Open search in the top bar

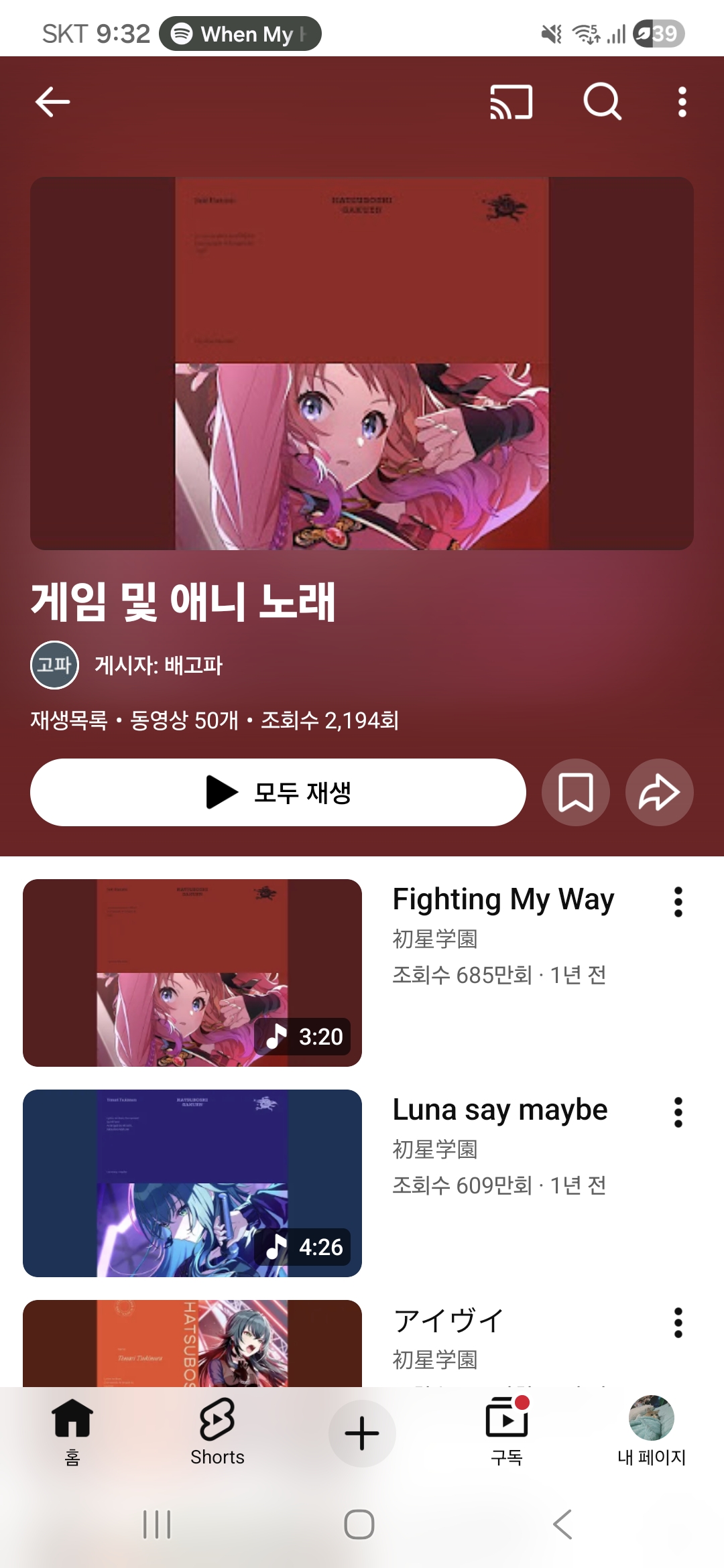(602, 102)
